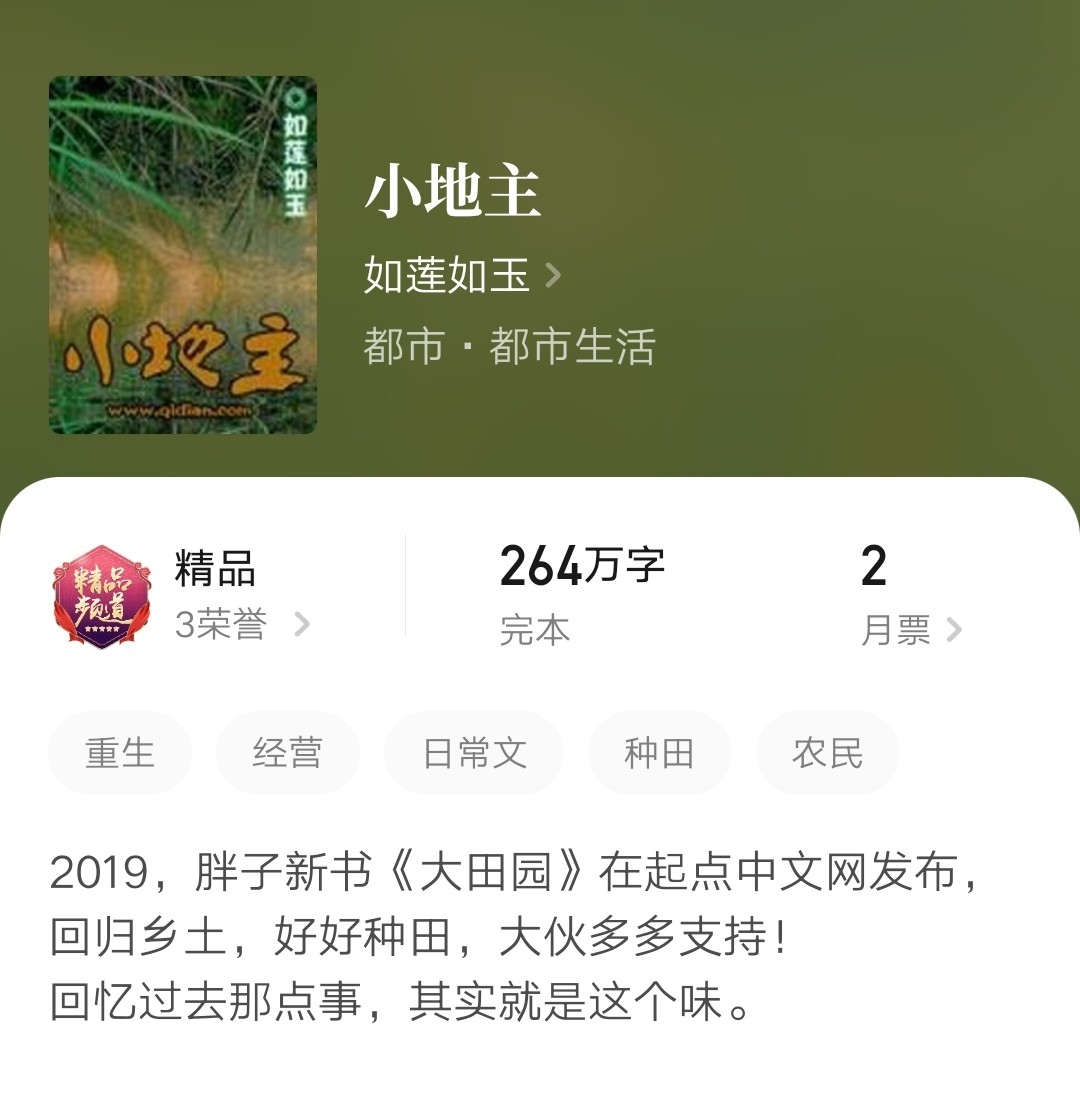Image resolution: width=1080 pixels, height=1102 pixels.
Task: Open the 种田 tag chip
Action: [x=659, y=753]
